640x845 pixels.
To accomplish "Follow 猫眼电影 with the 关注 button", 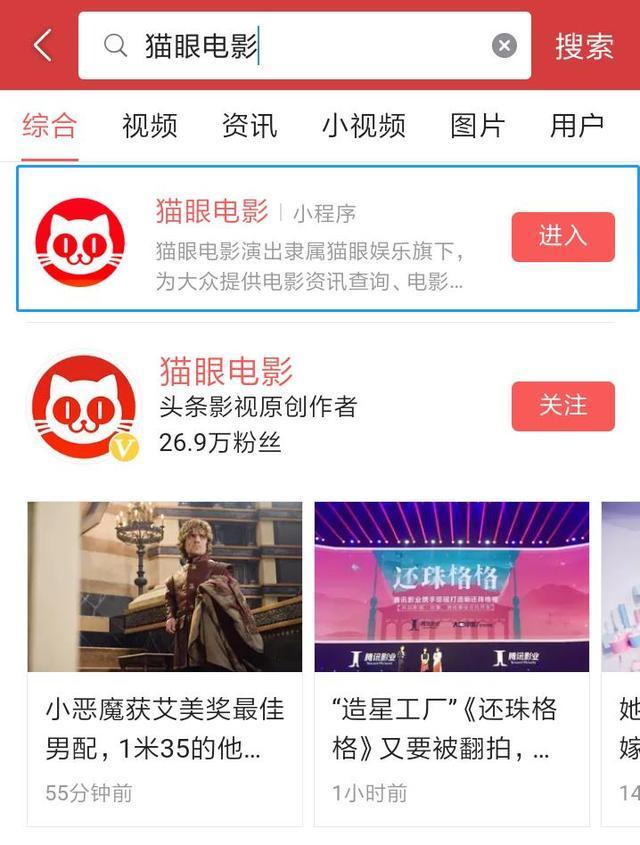I will point(562,405).
